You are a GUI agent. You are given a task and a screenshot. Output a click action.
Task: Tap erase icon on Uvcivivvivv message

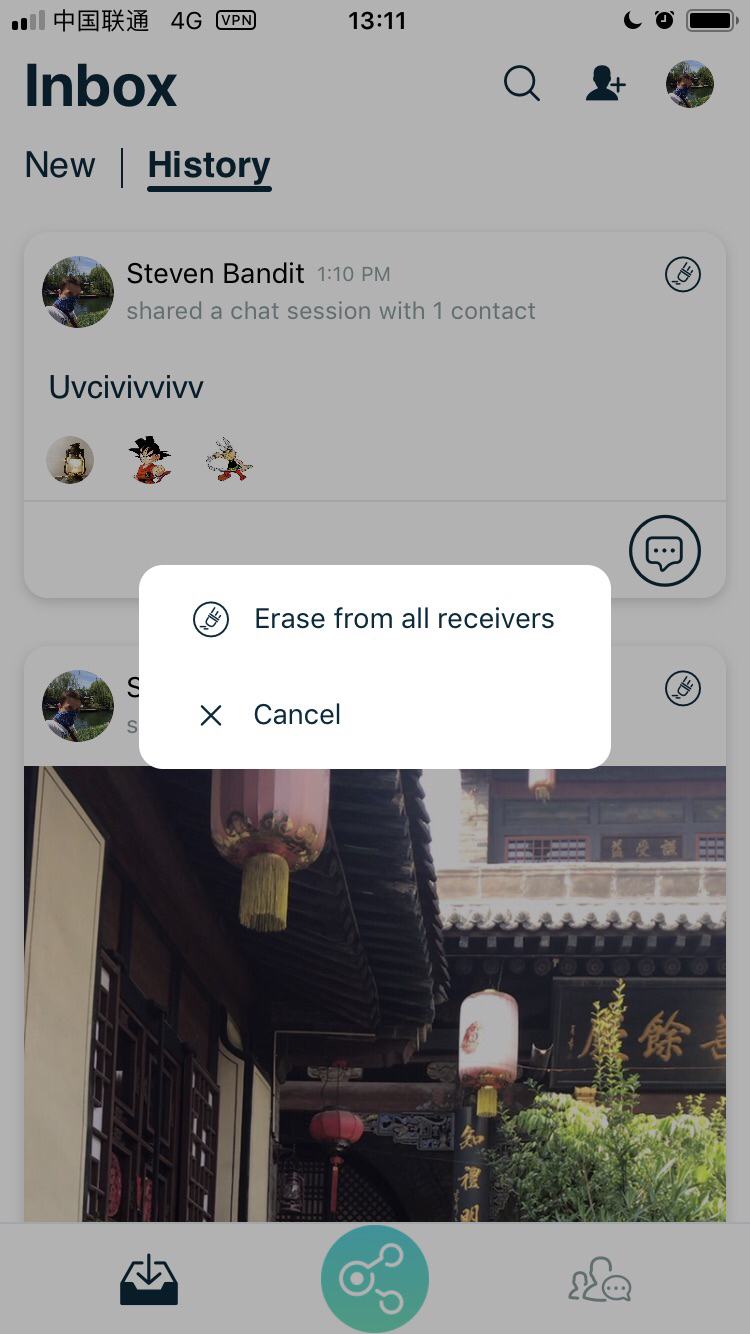click(683, 273)
